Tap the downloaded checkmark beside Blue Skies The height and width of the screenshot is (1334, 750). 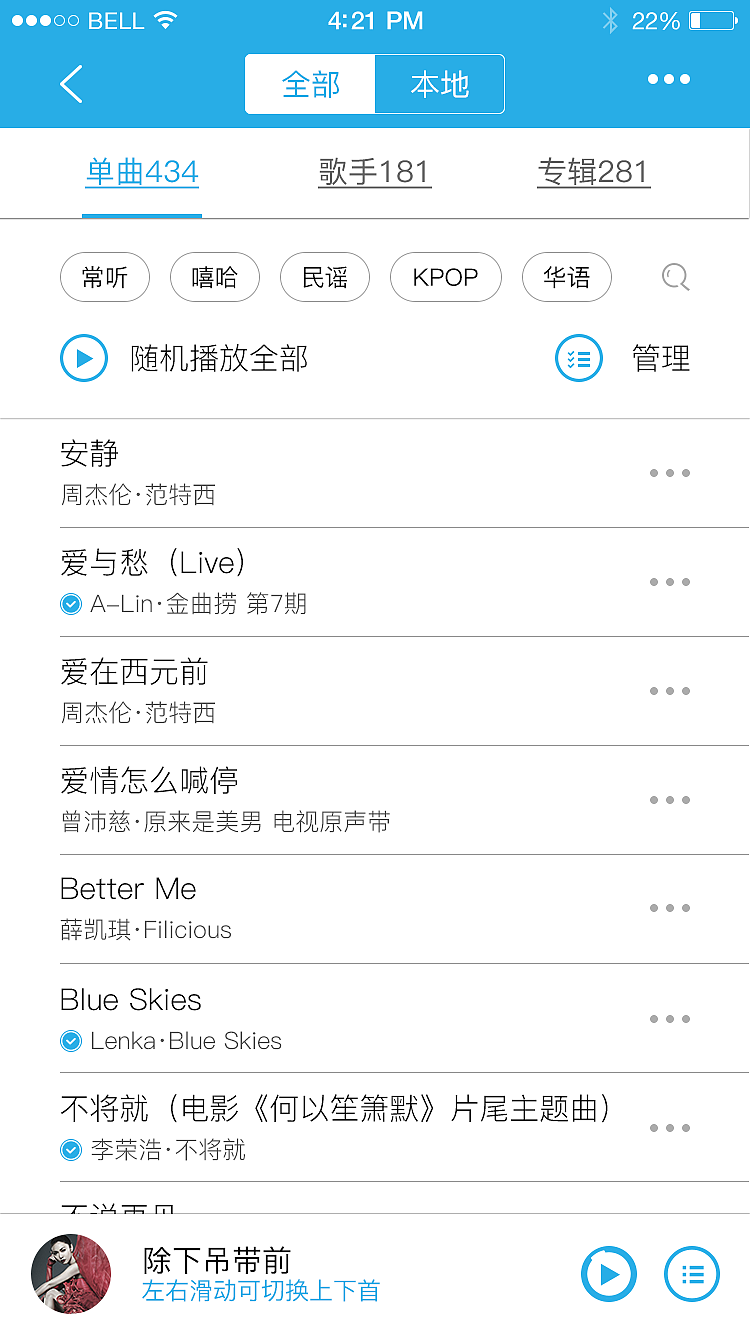pos(71,1040)
